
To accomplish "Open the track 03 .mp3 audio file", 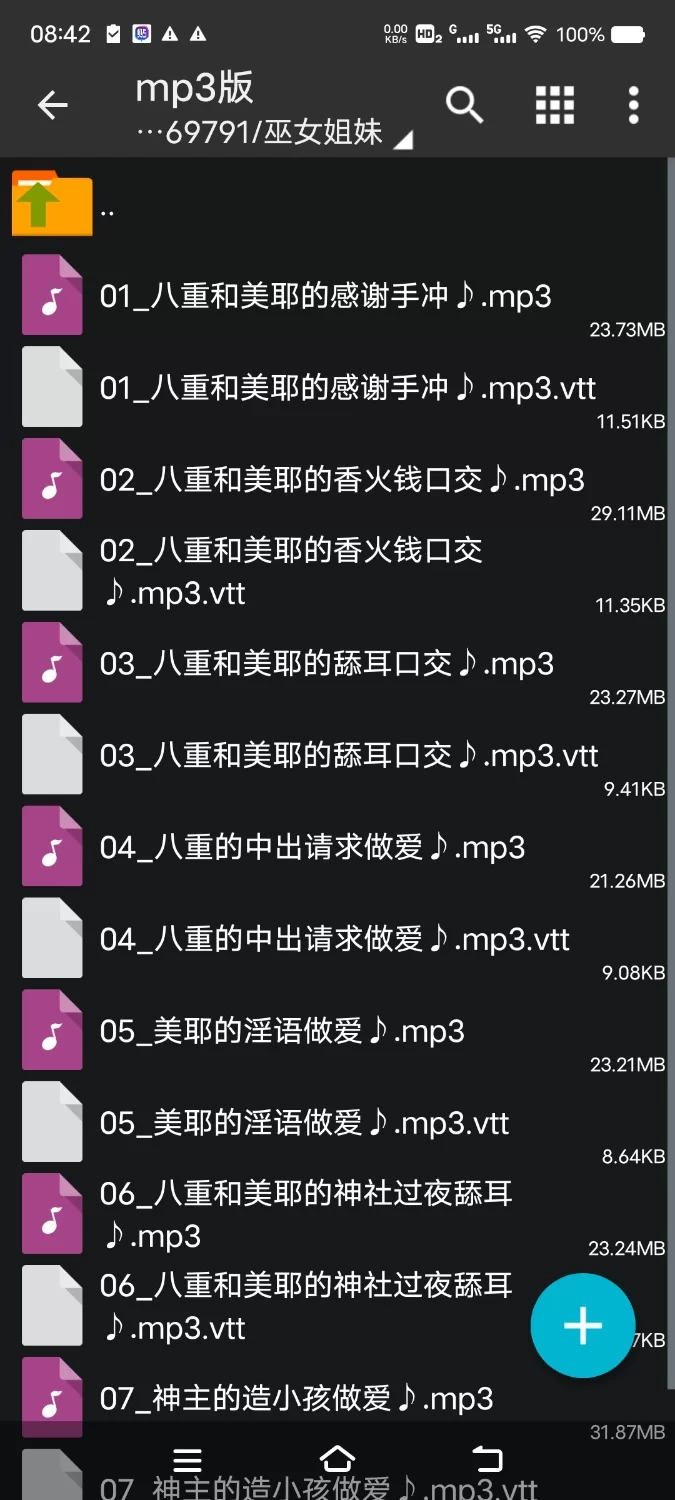I will (326, 664).
